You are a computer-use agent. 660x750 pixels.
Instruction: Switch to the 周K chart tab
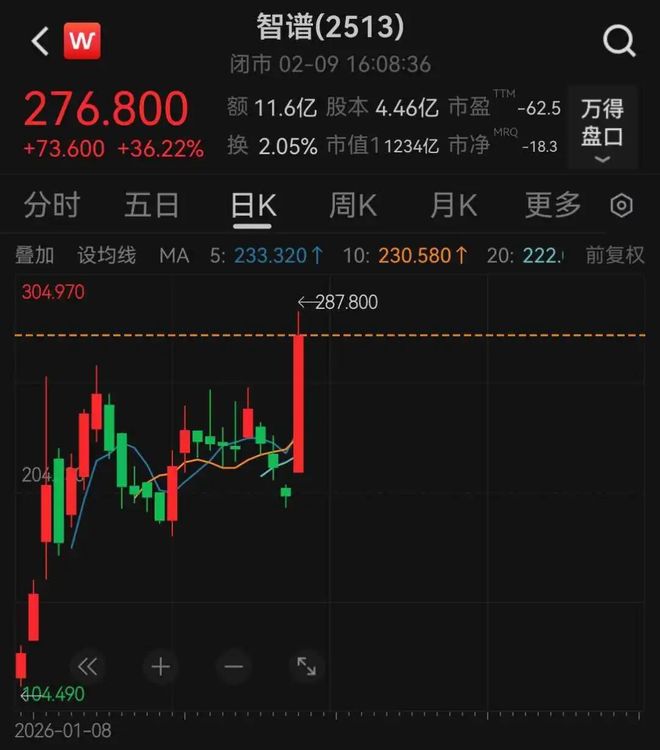353,206
